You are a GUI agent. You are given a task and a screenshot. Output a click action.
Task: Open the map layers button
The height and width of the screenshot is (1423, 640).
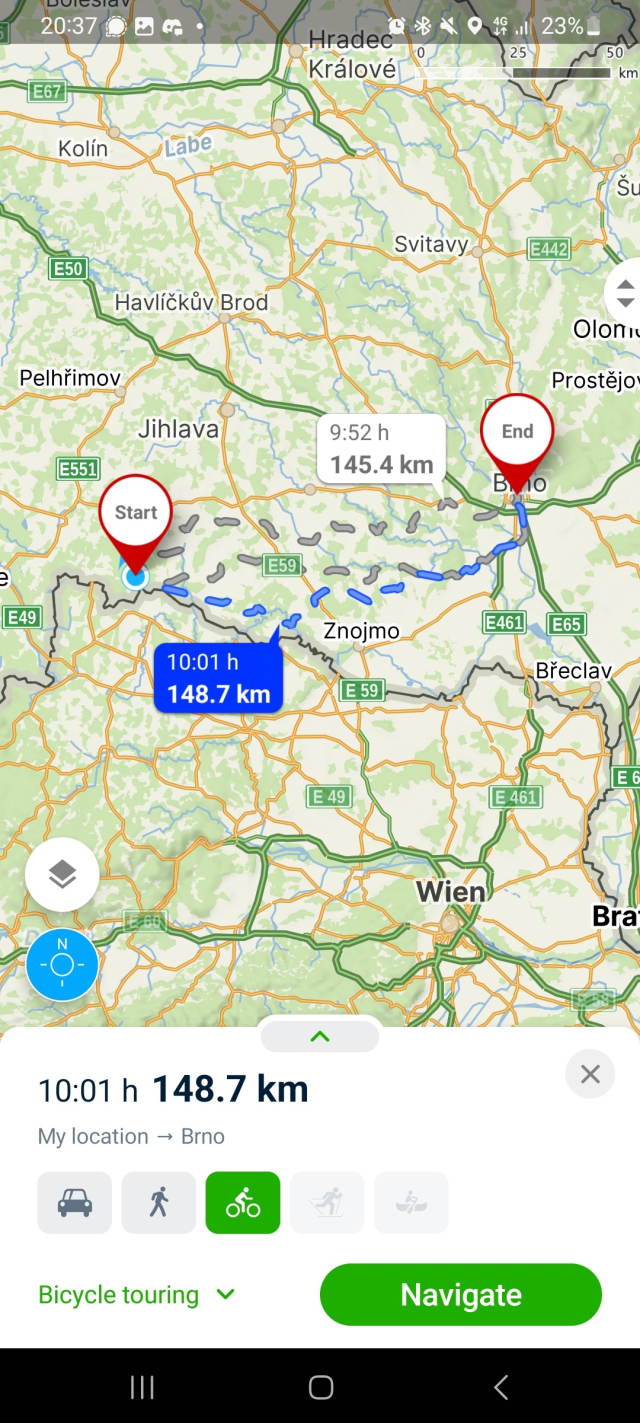point(62,875)
